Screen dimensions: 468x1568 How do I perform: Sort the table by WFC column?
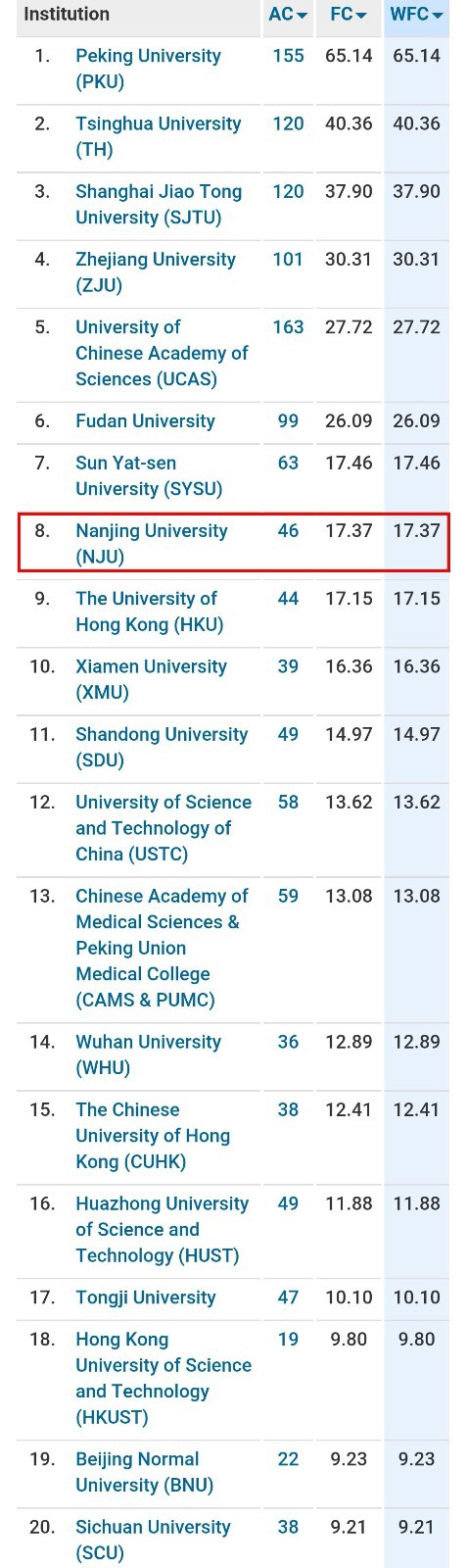(x=416, y=15)
